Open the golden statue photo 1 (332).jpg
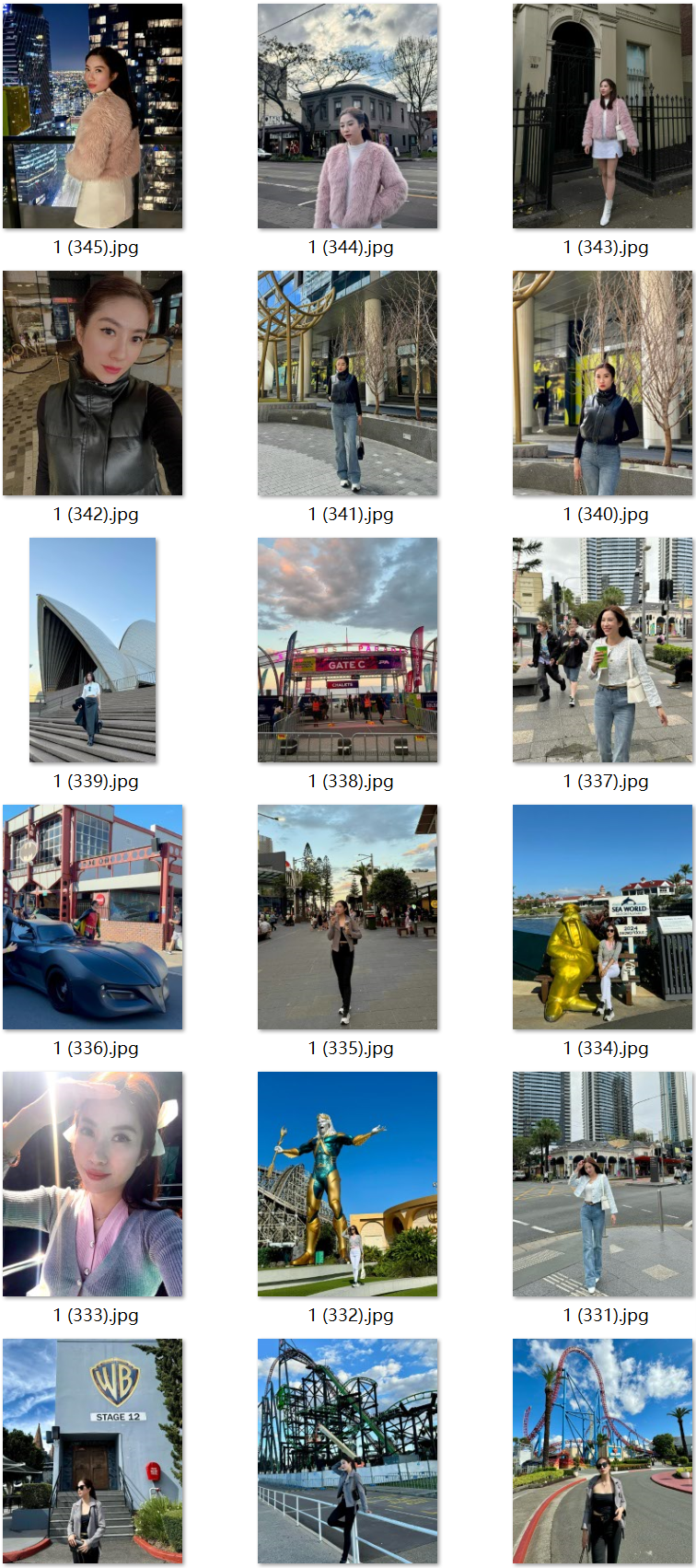Screen dimensions: 696x1568 coord(347,1184)
